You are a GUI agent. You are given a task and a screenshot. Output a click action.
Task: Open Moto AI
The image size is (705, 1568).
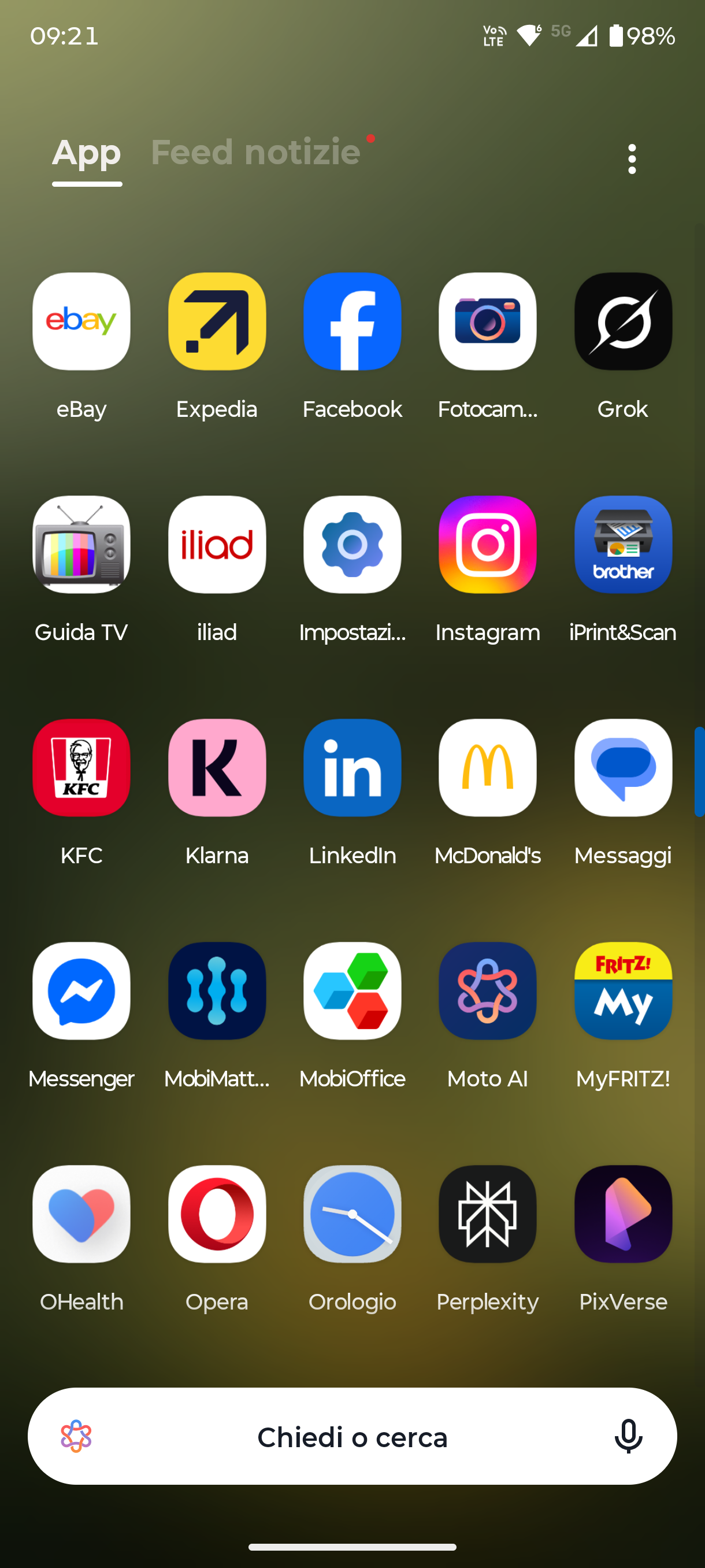[487, 991]
